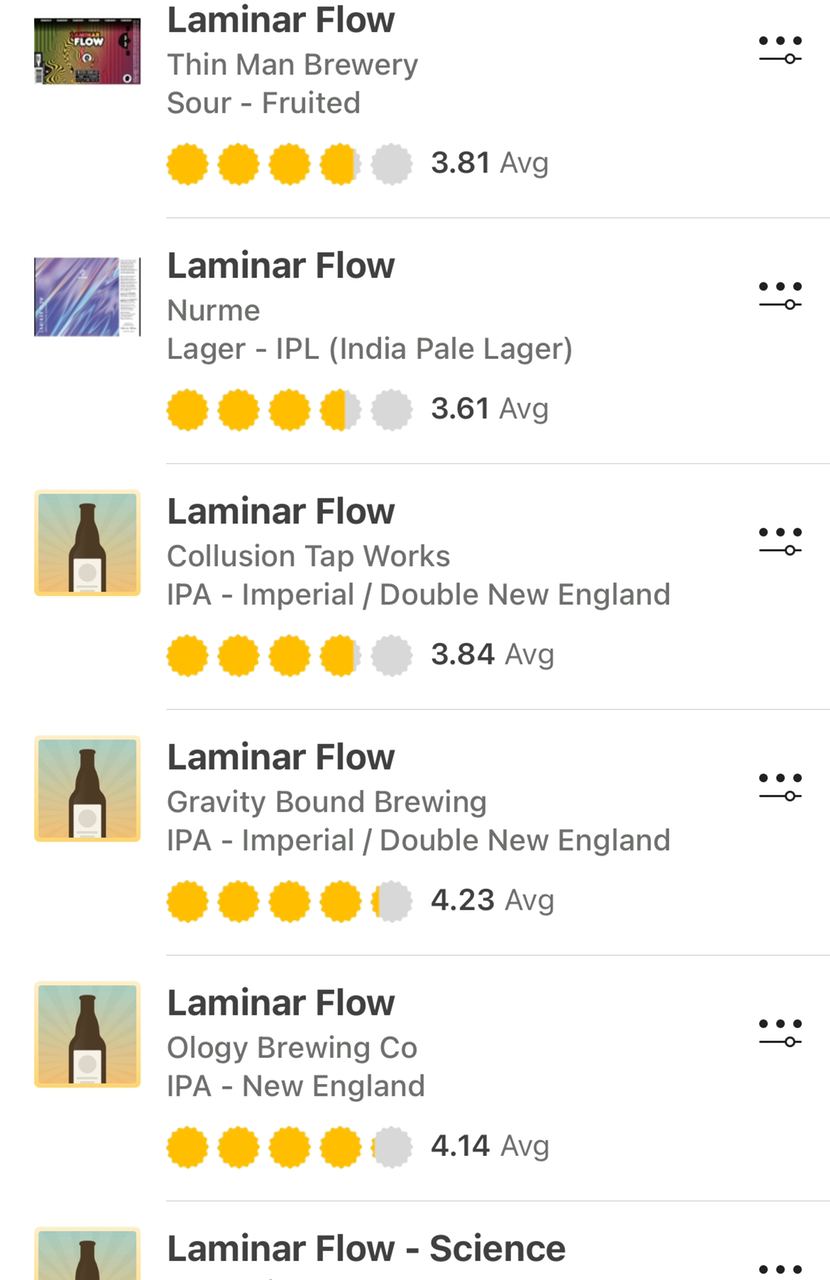This screenshot has height=1280, width=830.
Task: Select Collusion Tap Works Laminar Flow
Action: [281, 512]
